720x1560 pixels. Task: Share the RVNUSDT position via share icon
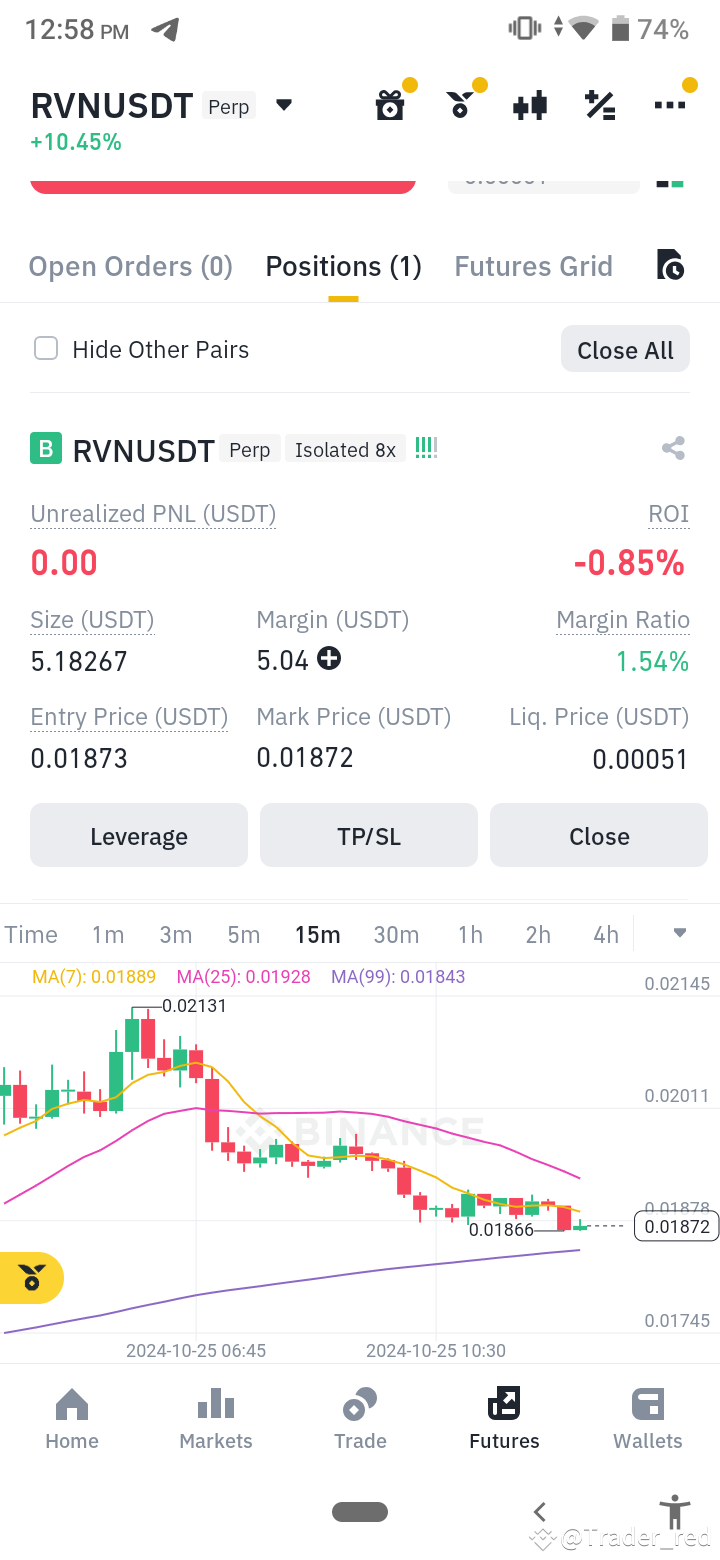pos(673,449)
